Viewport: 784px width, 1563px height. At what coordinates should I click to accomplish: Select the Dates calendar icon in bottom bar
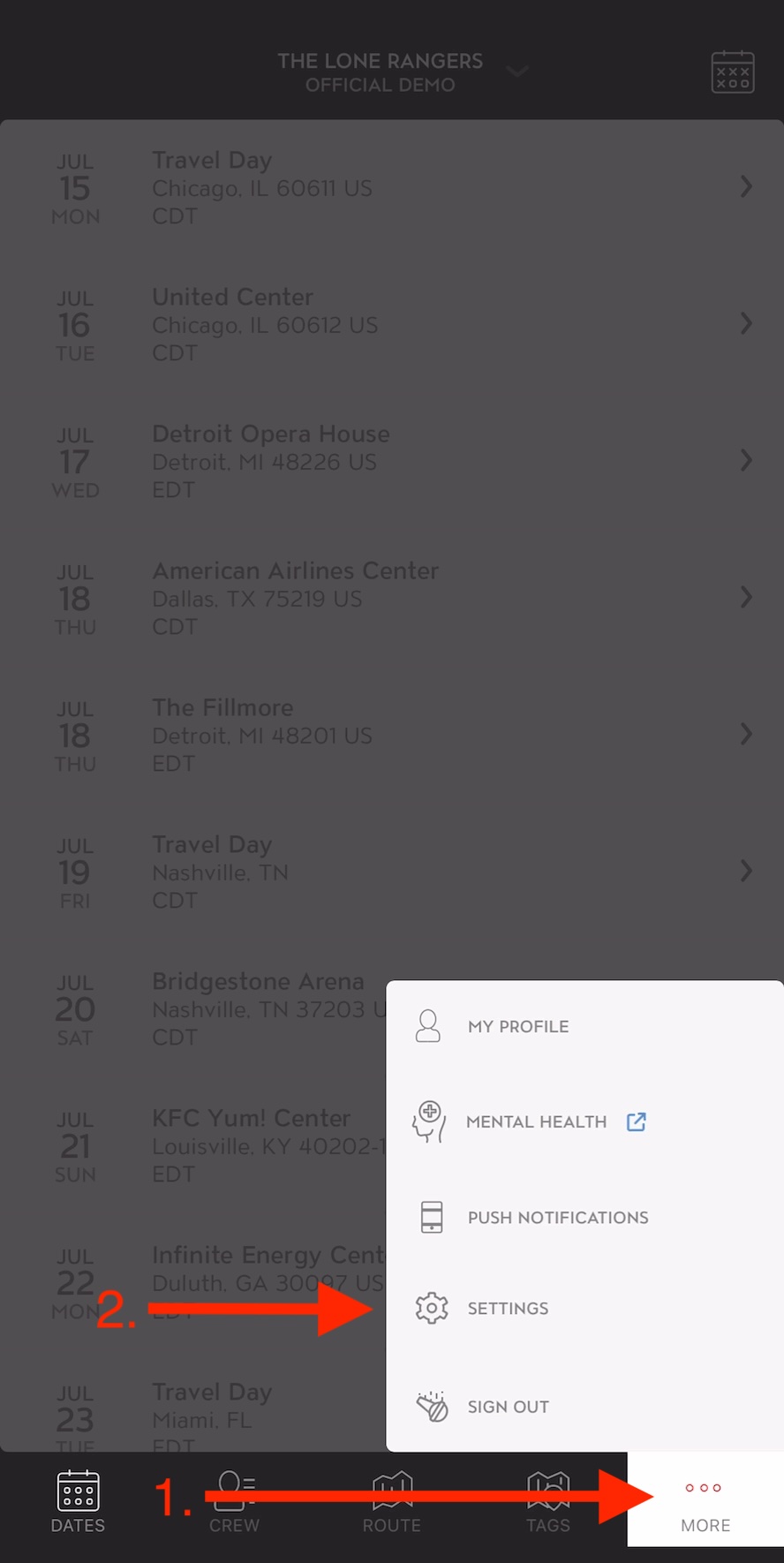point(78,1489)
